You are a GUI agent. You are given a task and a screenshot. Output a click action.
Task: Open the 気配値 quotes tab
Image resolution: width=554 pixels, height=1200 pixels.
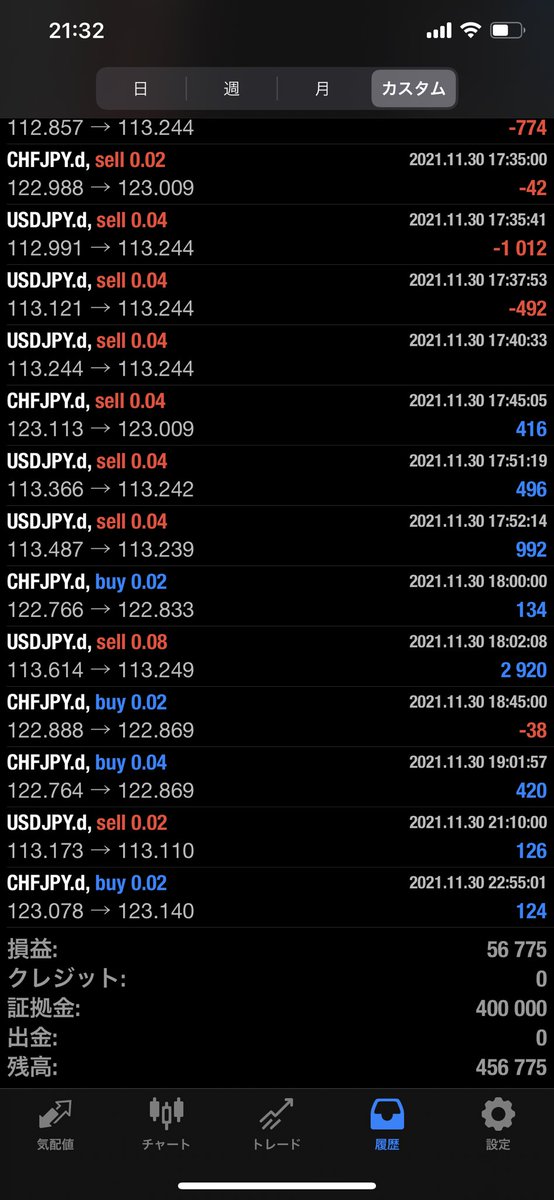[55, 1124]
